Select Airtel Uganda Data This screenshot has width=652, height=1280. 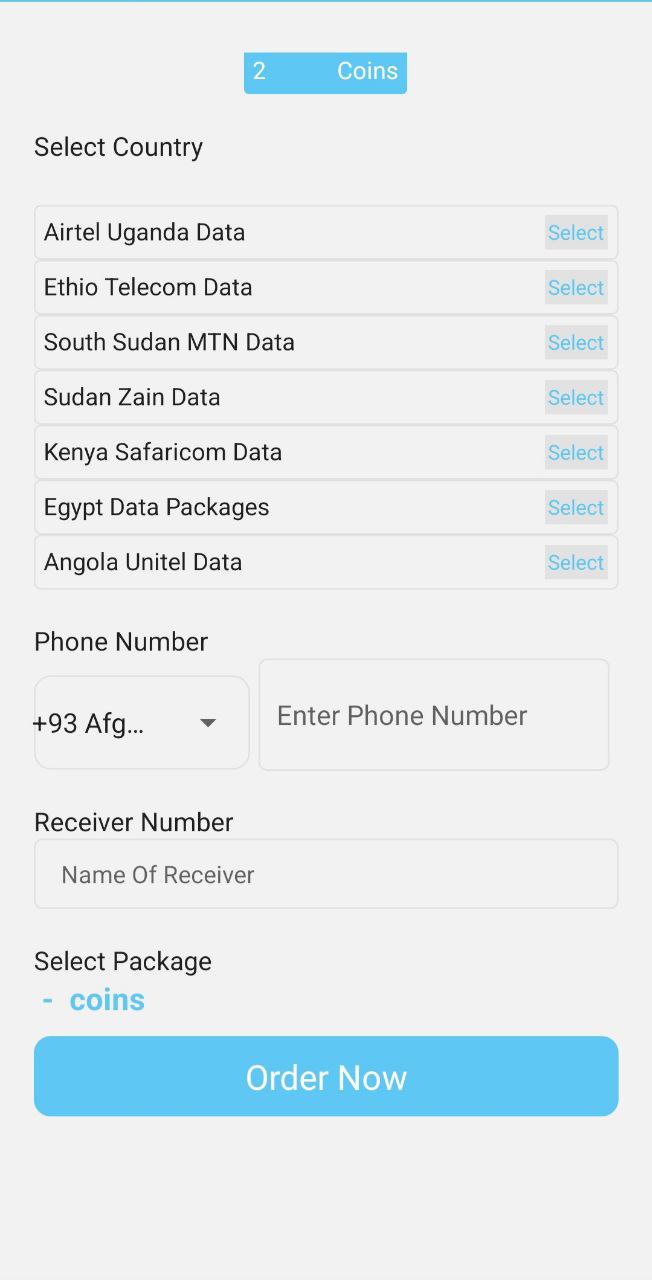(576, 232)
